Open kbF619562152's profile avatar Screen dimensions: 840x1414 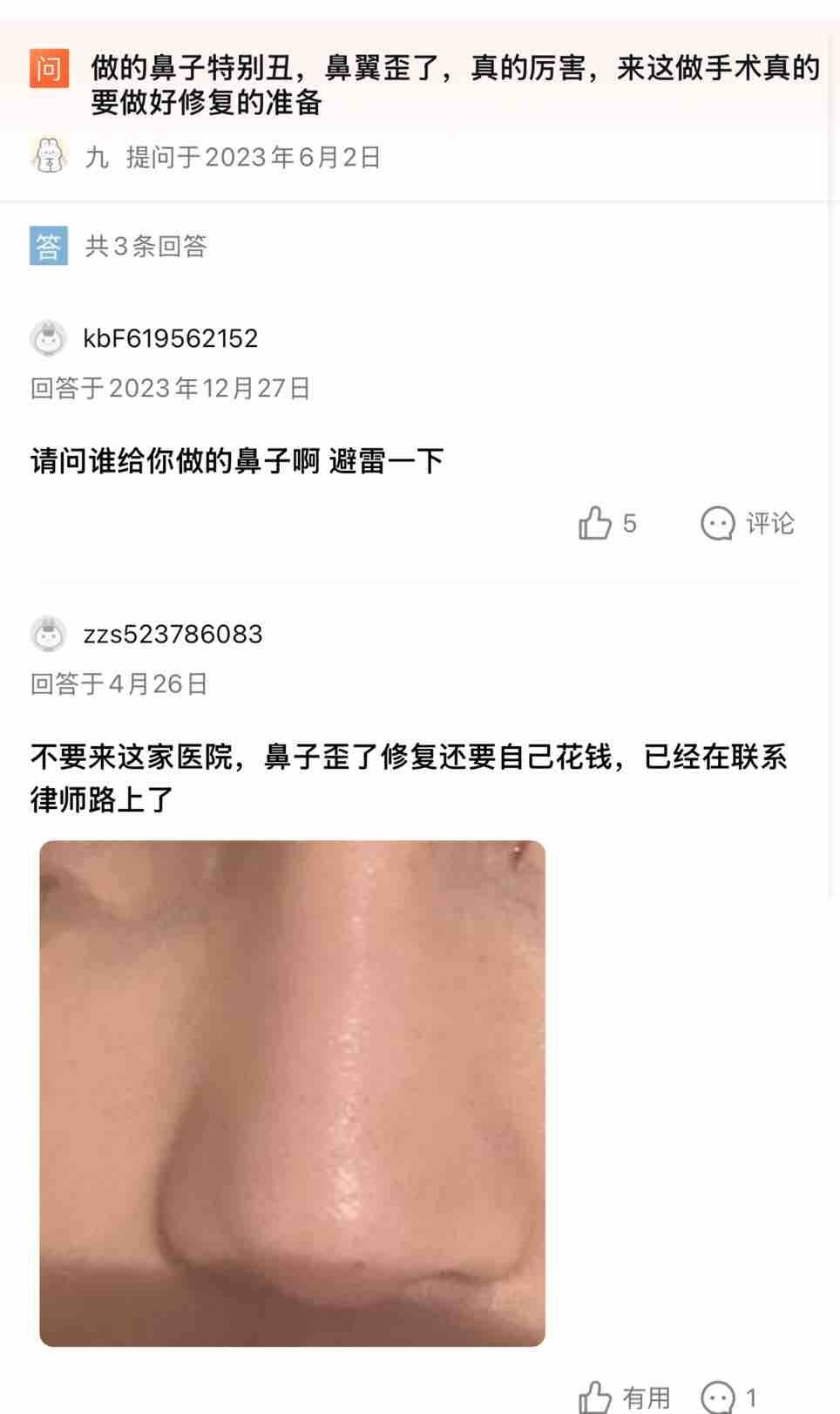pyautogui.click(x=48, y=340)
